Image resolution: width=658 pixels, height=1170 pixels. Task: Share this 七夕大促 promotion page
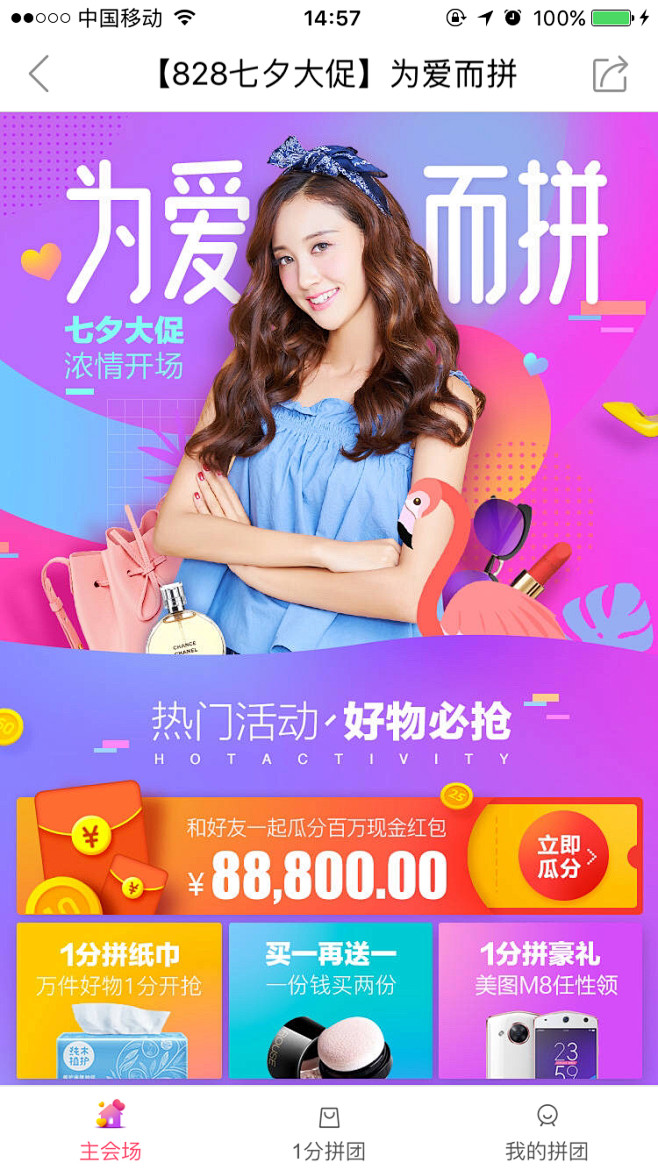(610, 74)
